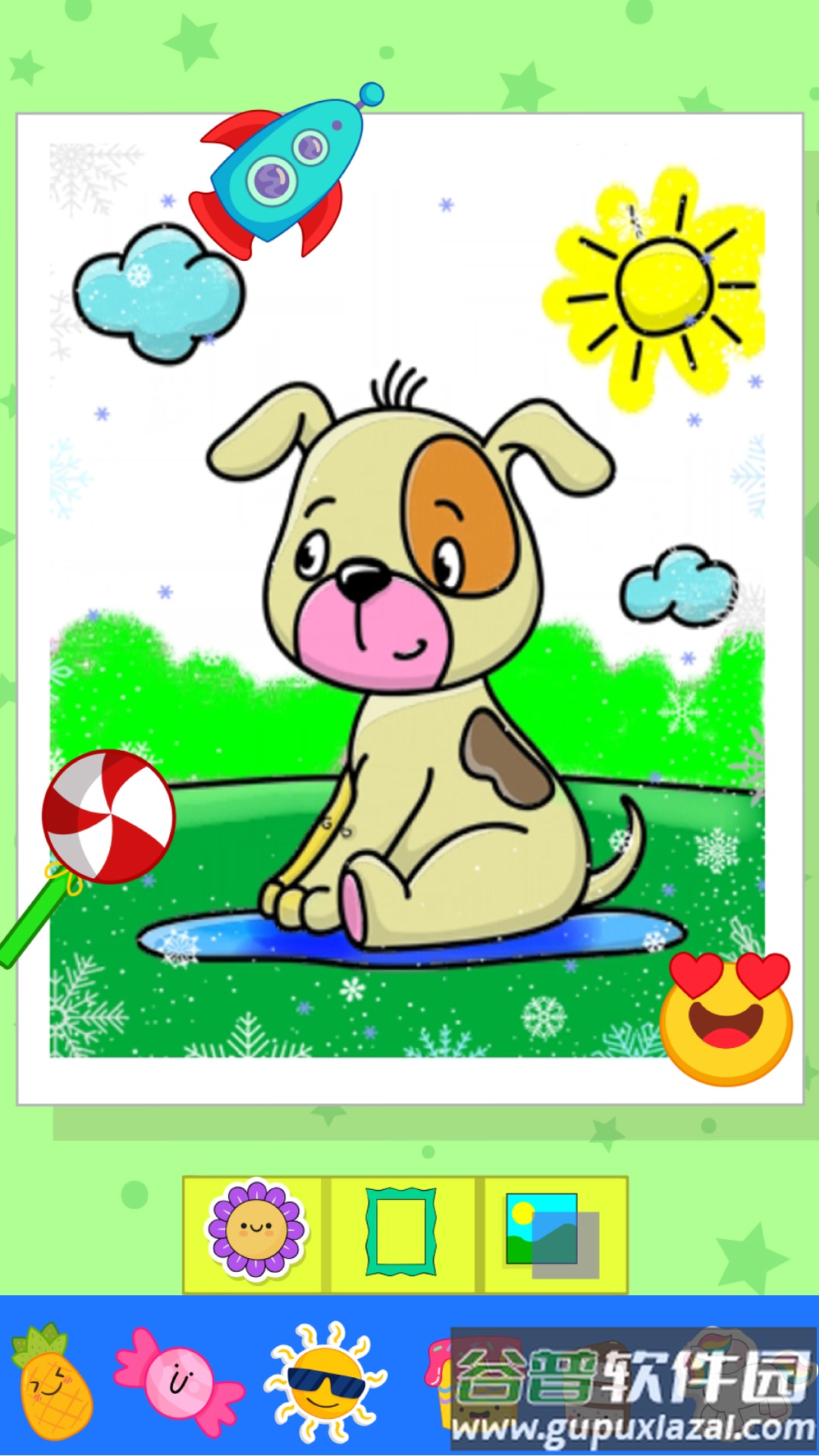
Task: Switch to the frame tab
Action: [401, 1232]
